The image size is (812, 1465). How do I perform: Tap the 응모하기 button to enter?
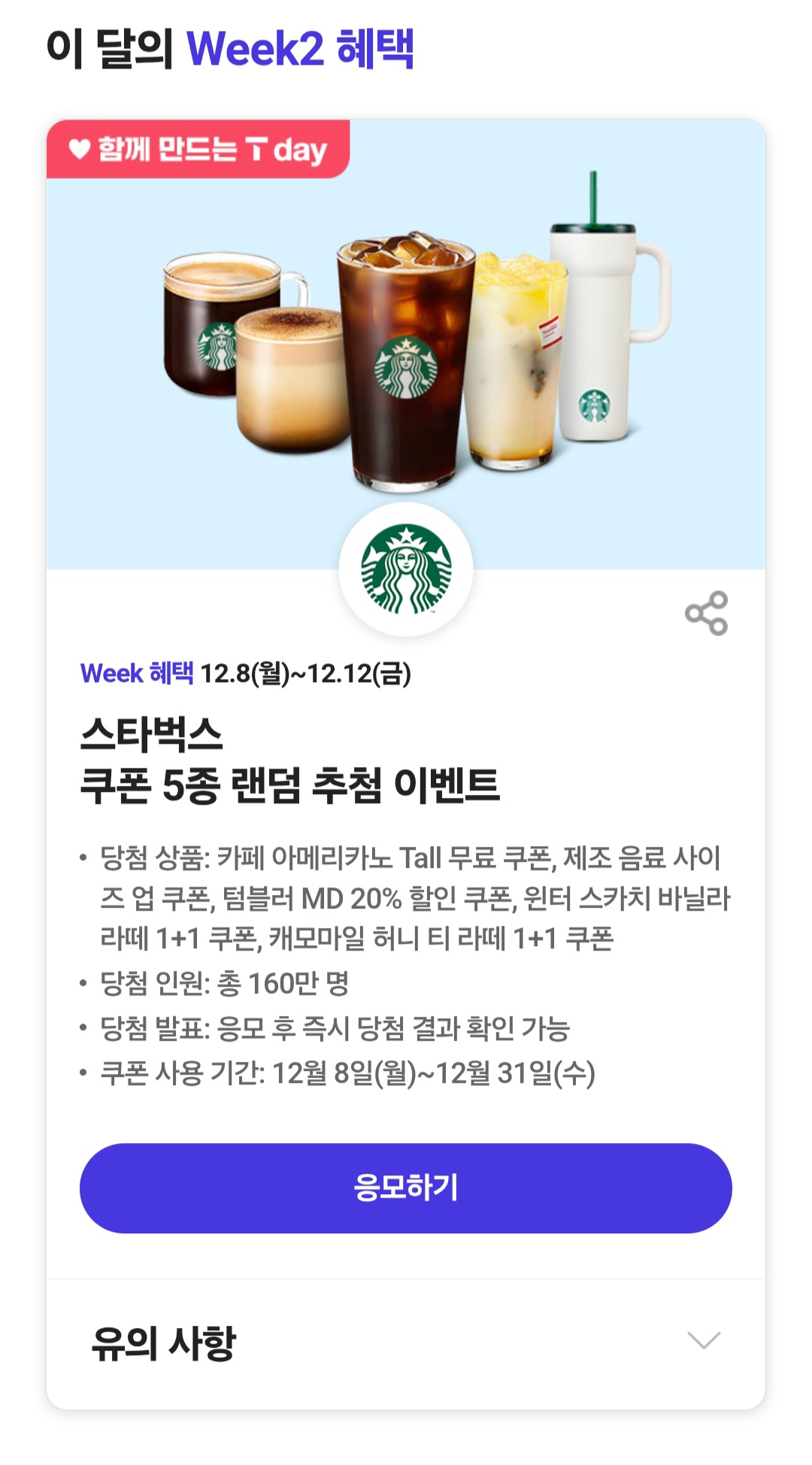point(405,1187)
